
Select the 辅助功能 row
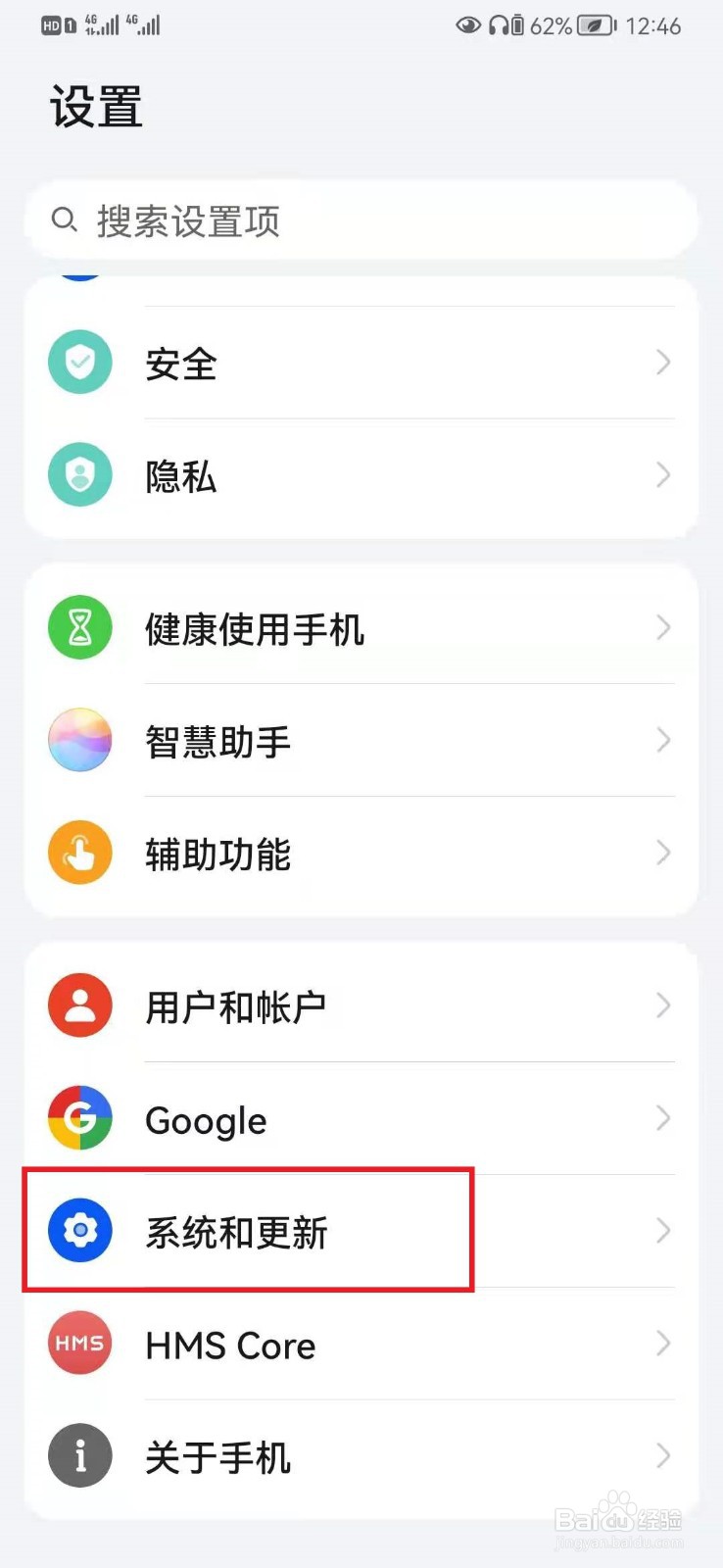(361, 854)
